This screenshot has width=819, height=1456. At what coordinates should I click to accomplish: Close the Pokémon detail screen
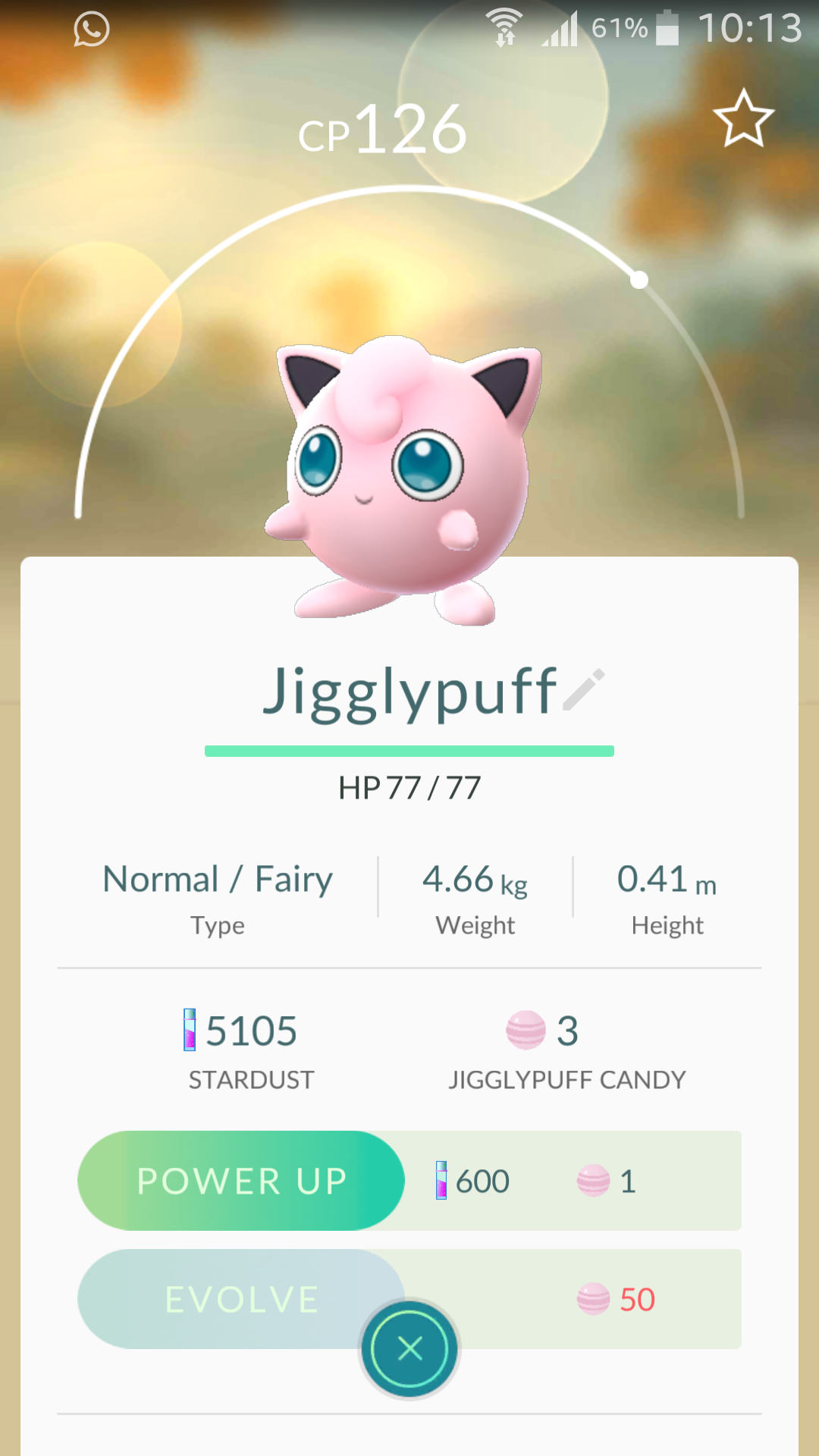[x=409, y=1349]
